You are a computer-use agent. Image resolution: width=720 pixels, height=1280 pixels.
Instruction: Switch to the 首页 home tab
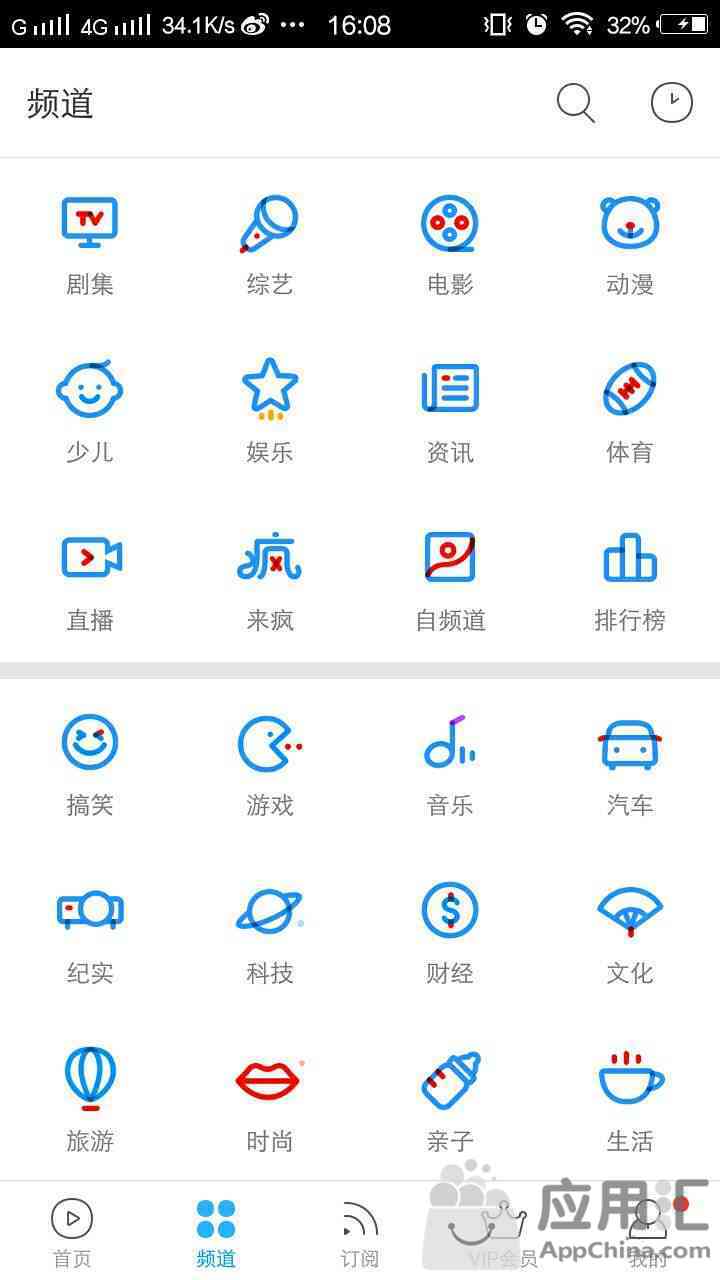point(72,1233)
